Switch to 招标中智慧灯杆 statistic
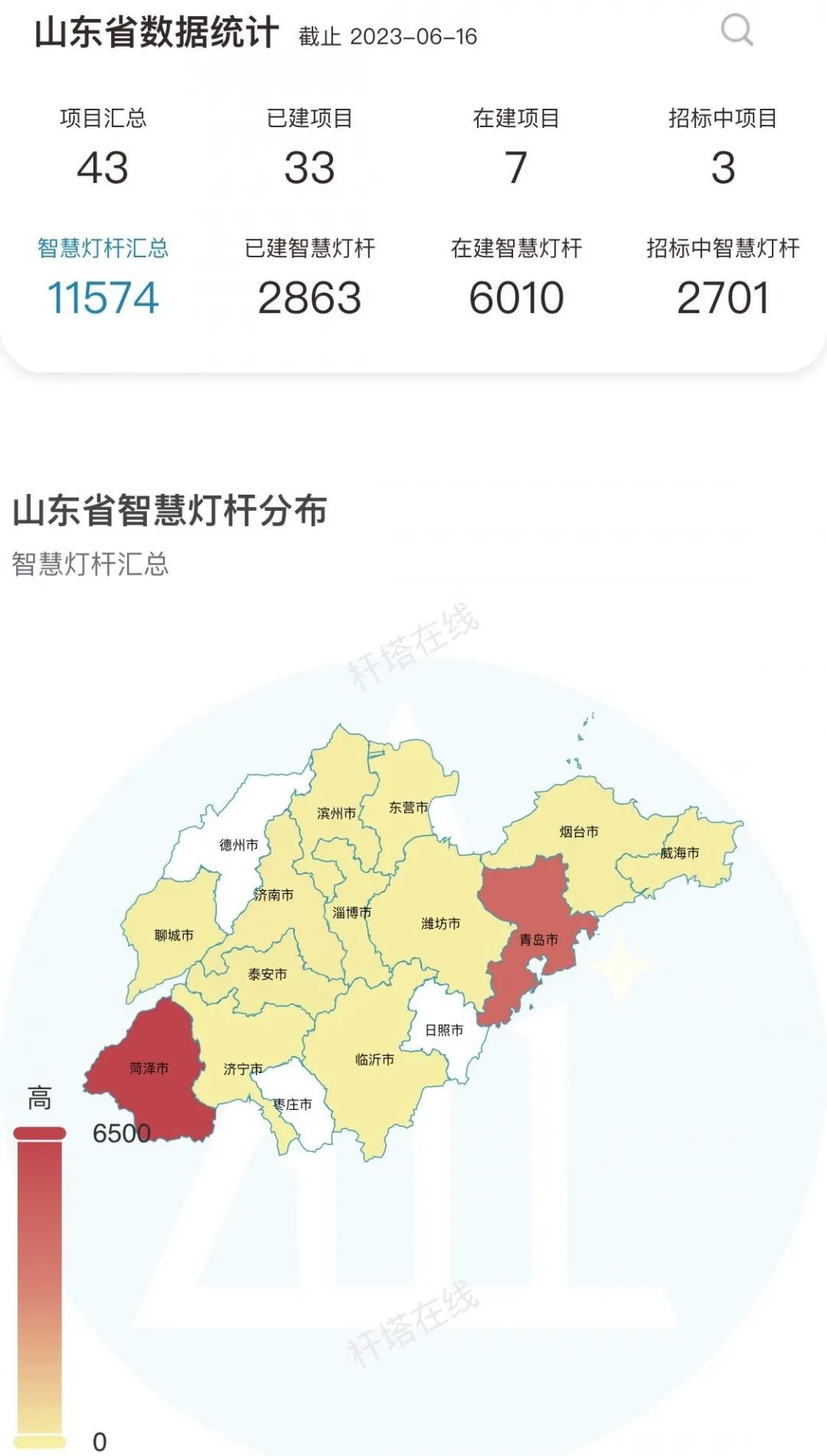Screen dimensions: 827x1456 (723, 276)
